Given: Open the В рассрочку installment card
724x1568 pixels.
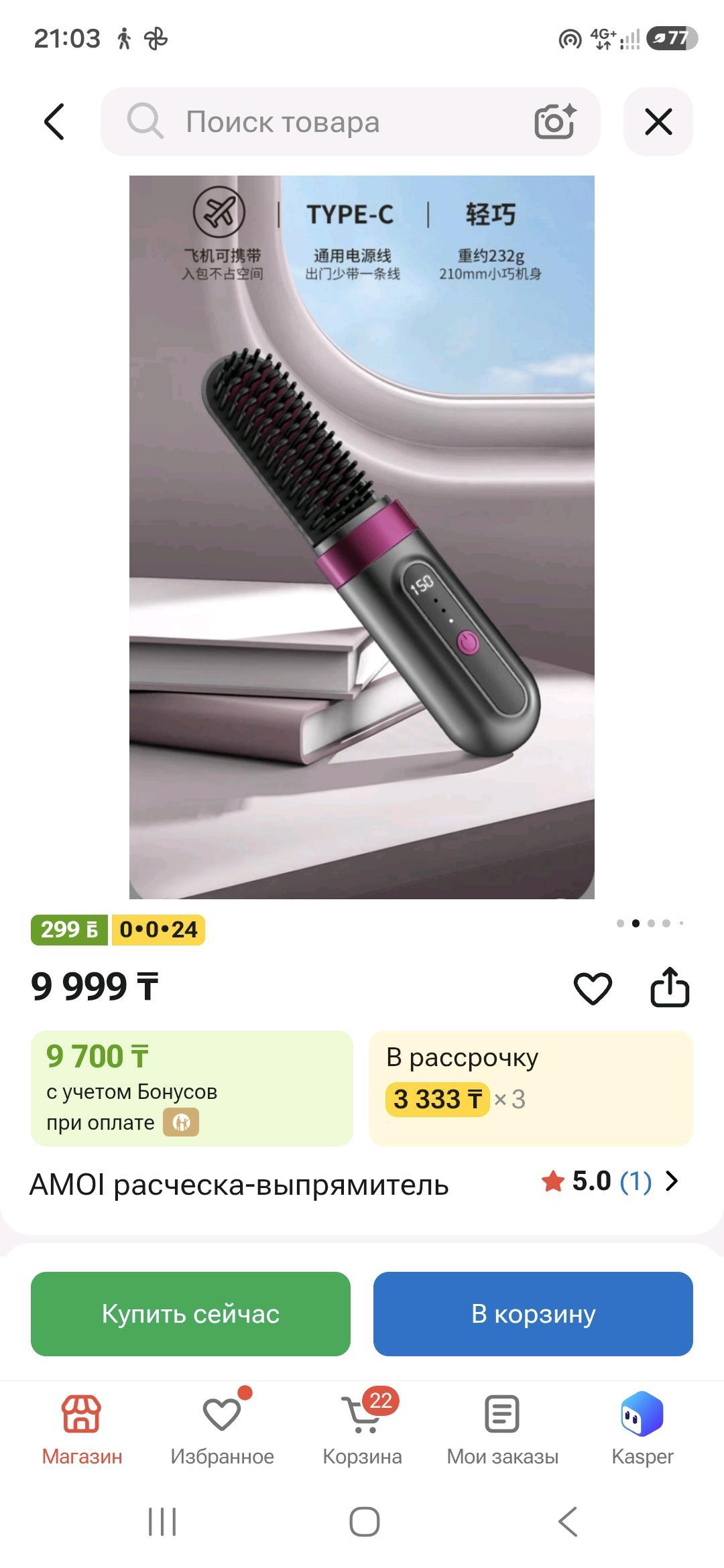Looking at the screenshot, I should coord(530,1088).
